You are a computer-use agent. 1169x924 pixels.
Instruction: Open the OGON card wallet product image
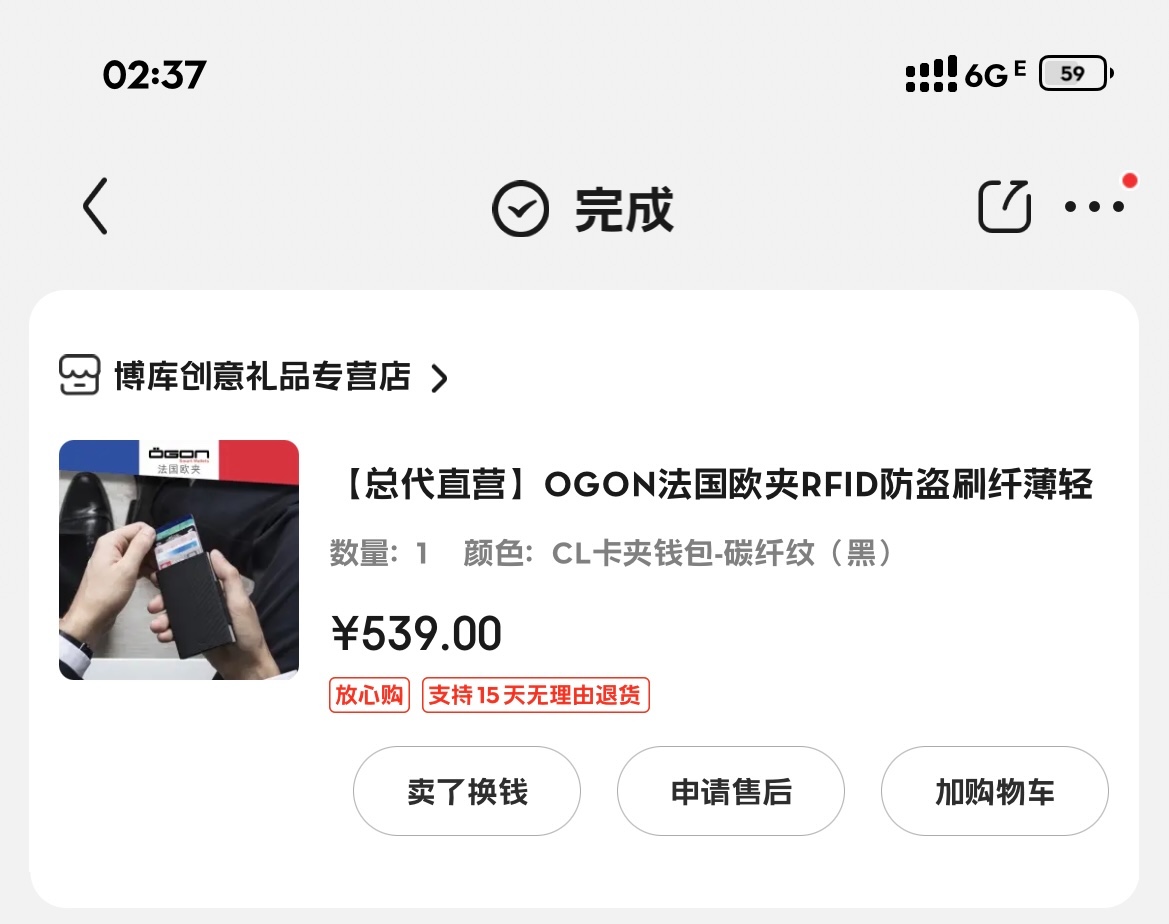point(179,560)
